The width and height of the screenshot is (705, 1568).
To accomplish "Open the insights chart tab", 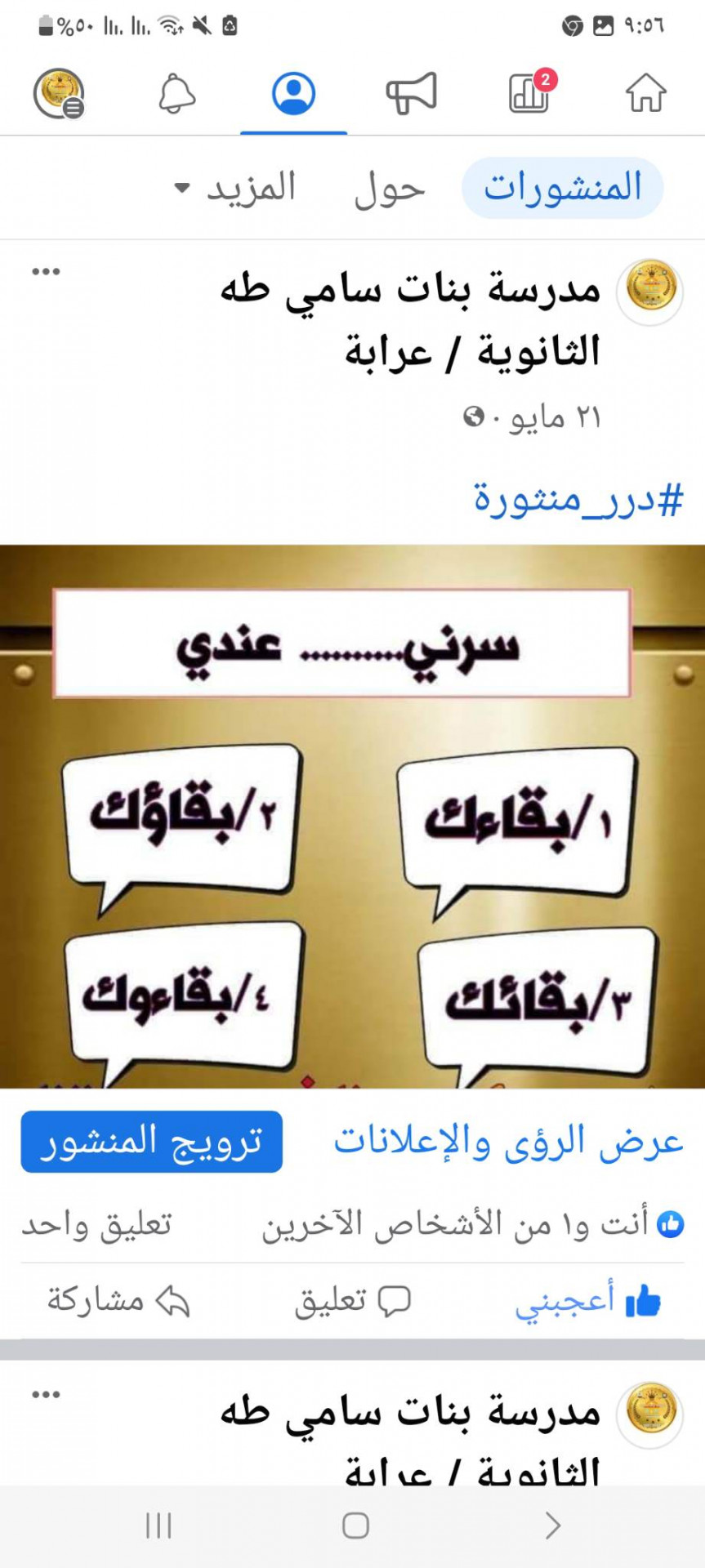I will (x=529, y=92).
